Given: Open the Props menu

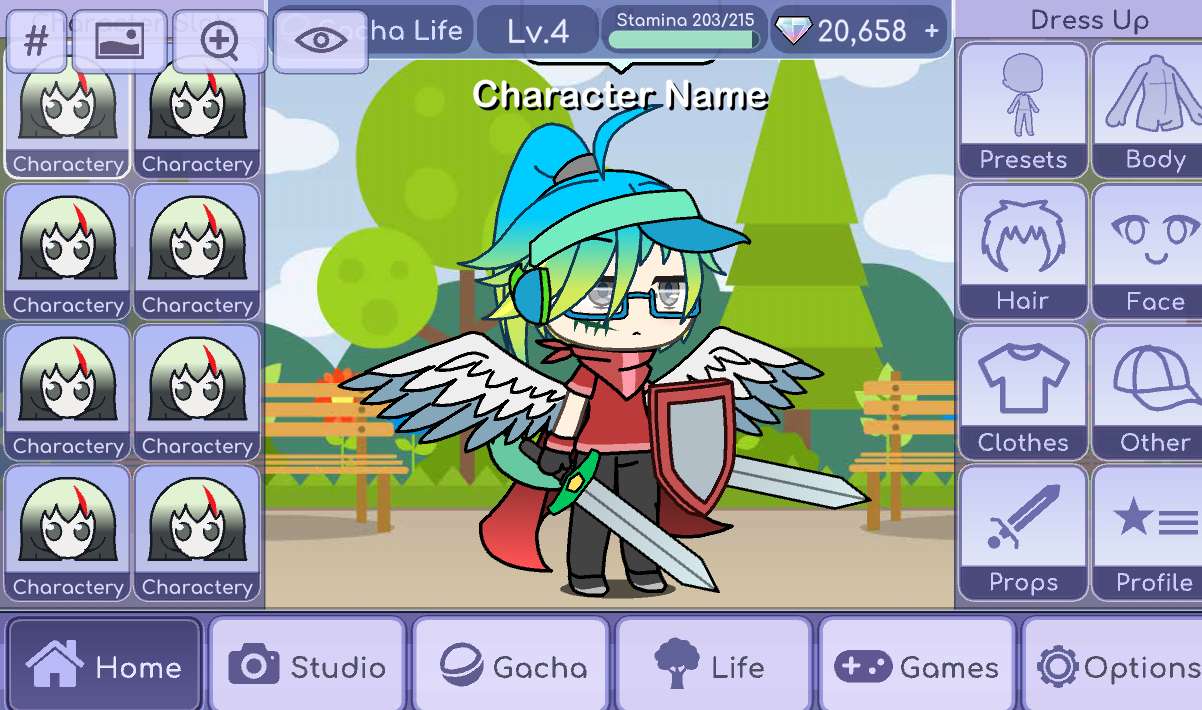Looking at the screenshot, I should point(1022,532).
